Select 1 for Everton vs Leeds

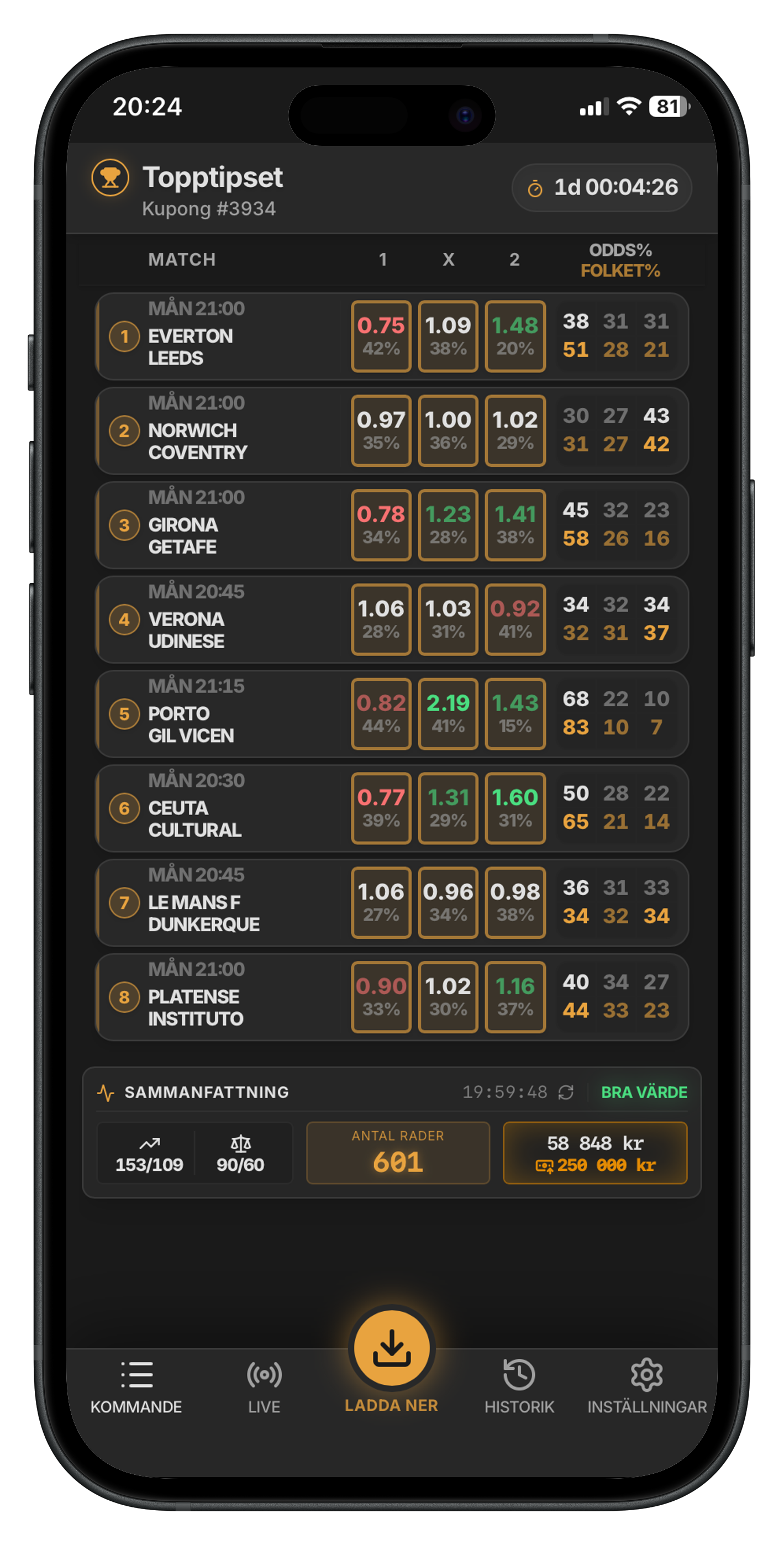point(381,337)
